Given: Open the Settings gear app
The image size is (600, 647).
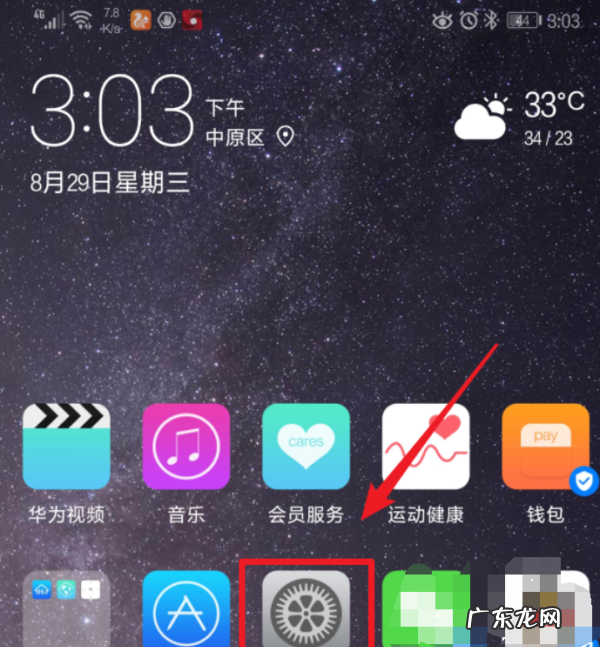Looking at the screenshot, I should (306, 610).
